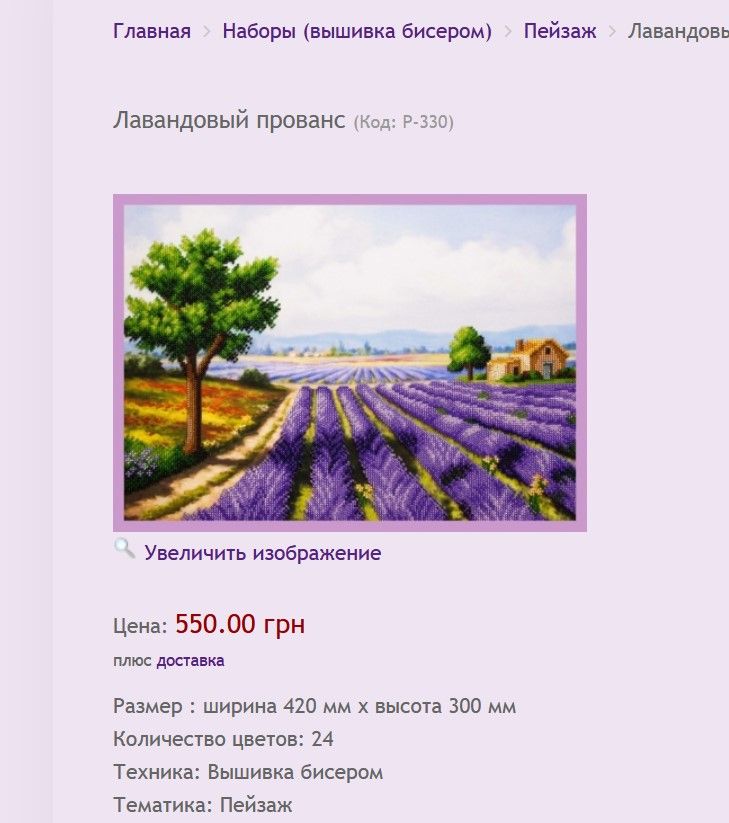Go to Наборы (вышивка бисером) category
The width and height of the screenshot is (729, 823).
[x=357, y=31]
